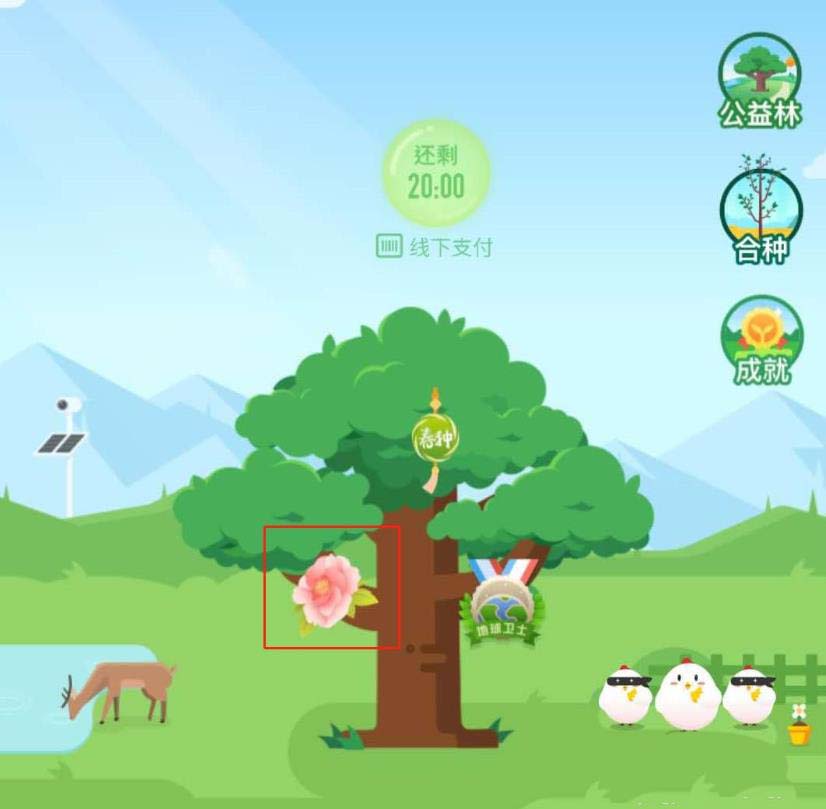Image resolution: width=826 pixels, height=809 pixels.
Task: Open the 成就 achievements icon
Action: pos(762,340)
